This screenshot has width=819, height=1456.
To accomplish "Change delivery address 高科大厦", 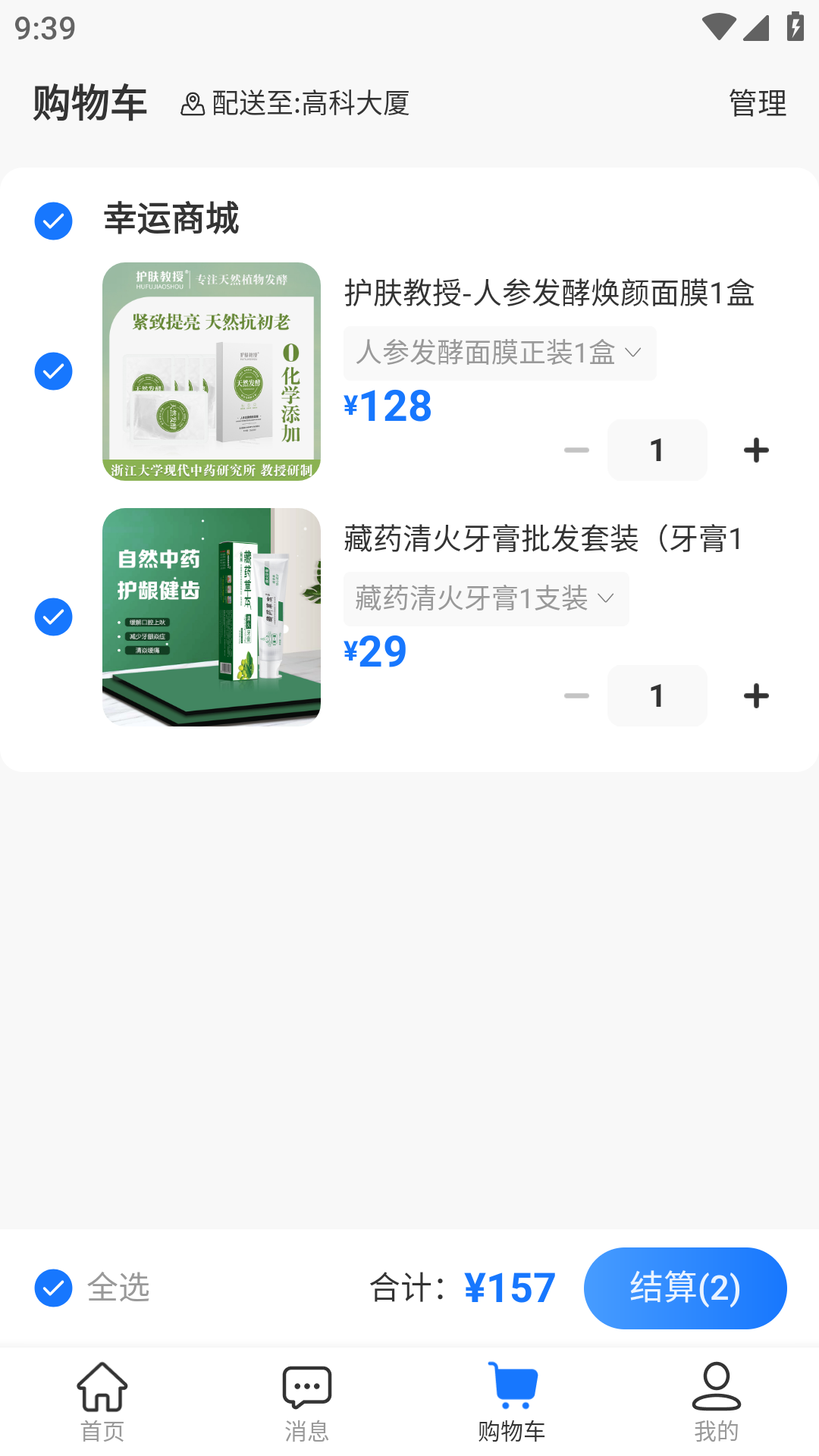I will point(296,103).
